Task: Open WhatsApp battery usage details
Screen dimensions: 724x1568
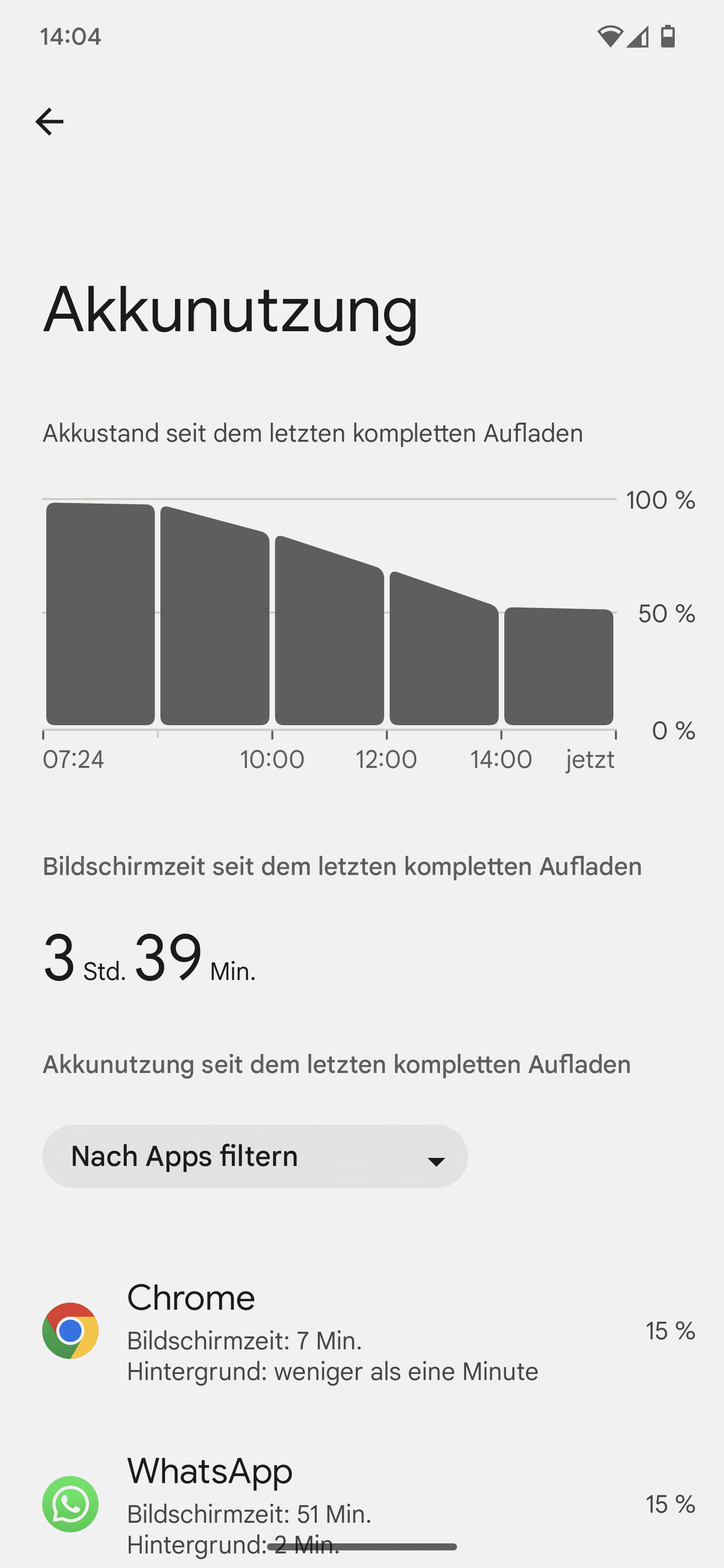Action: click(361, 1504)
